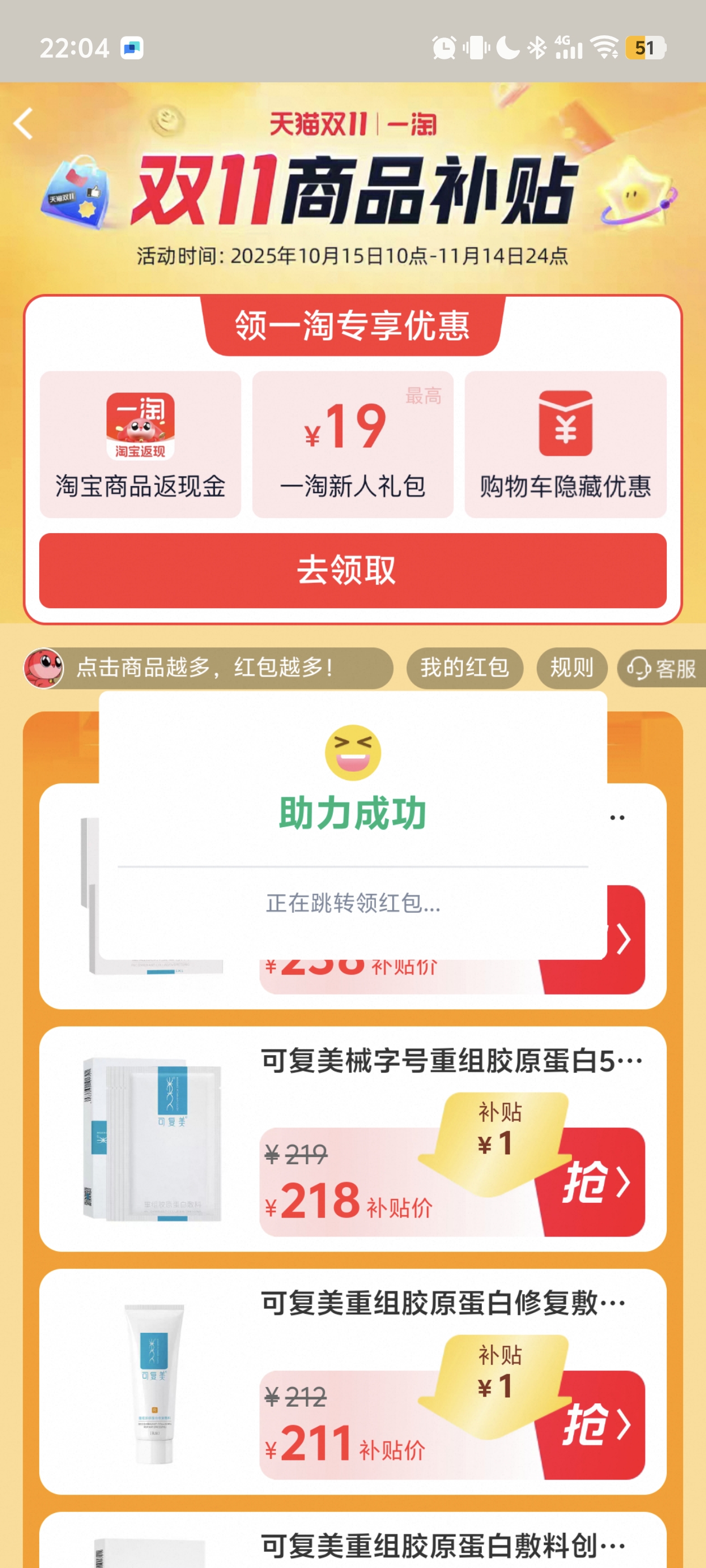This screenshot has width=706, height=1568.
Task: Open the 规则 page
Action: 572,668
